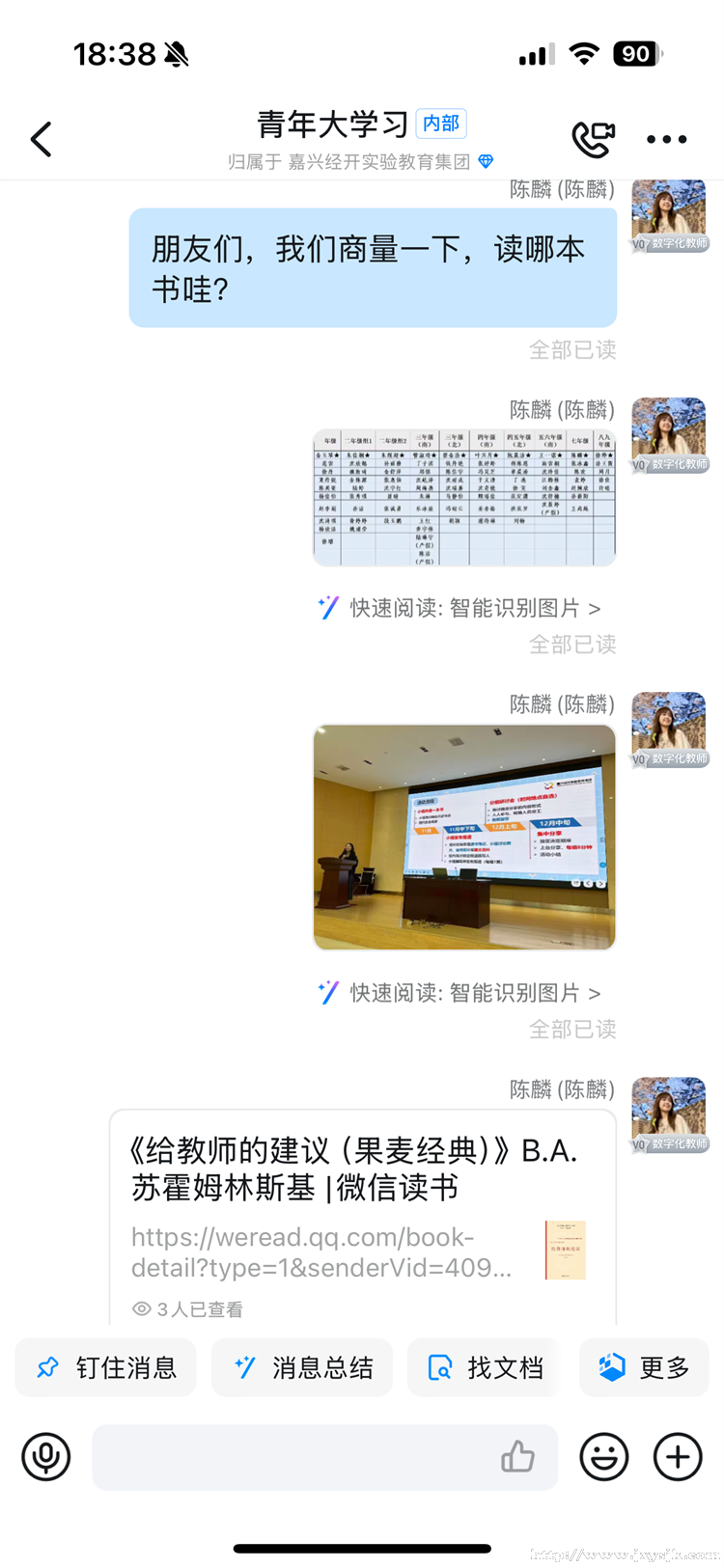This screenshot has width=724, height=1568.
Task: Open the emoji picker
Action: point(604,1457)
